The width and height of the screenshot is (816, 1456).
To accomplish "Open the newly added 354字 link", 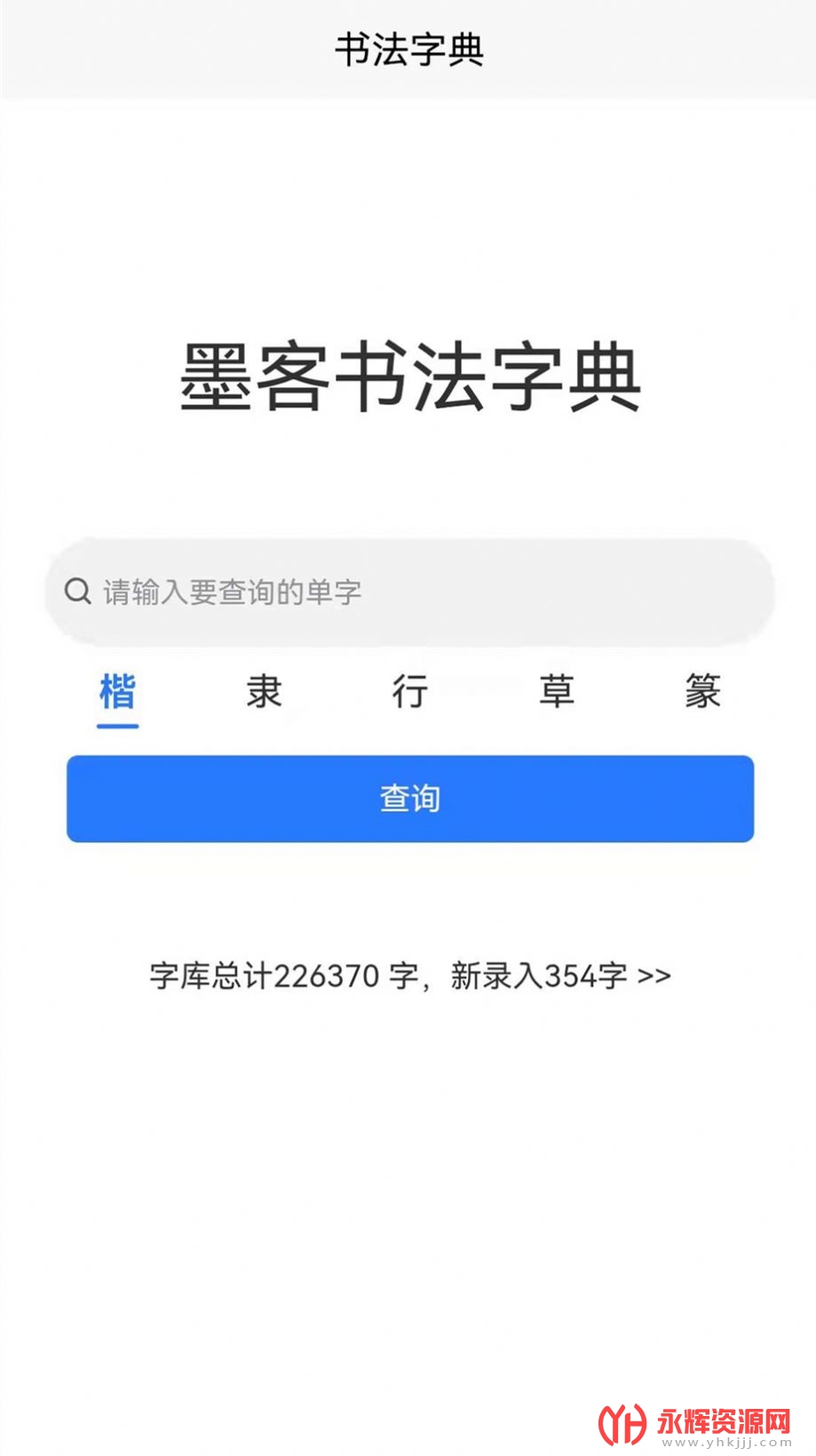I will [560, 975].
